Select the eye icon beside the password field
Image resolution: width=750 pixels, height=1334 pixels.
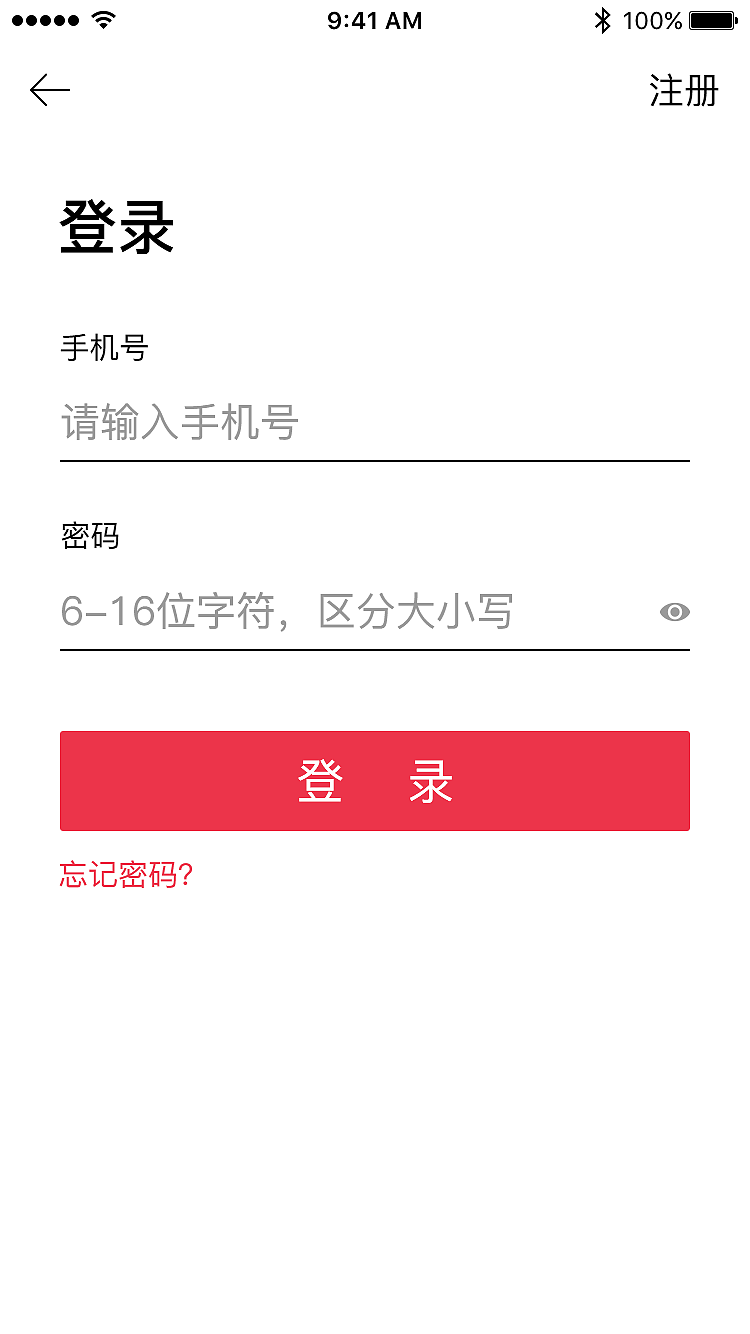tap(676, 611)
